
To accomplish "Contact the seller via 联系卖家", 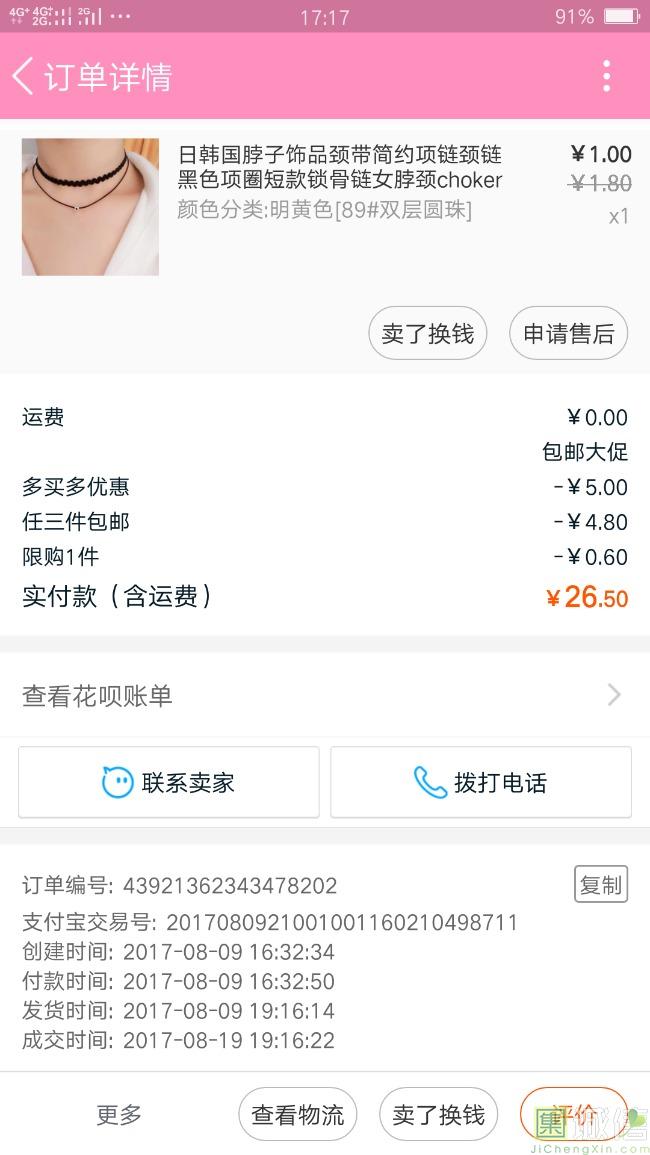I will [169, 782].
